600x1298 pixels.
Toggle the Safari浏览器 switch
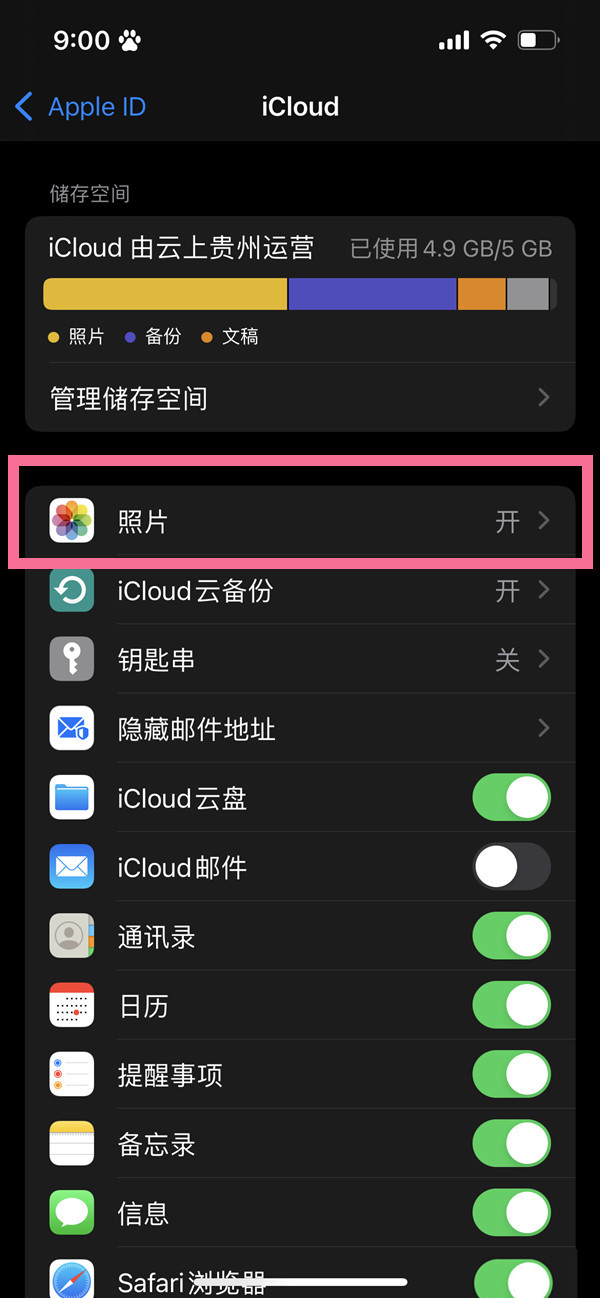click(x=511, y=1278)
